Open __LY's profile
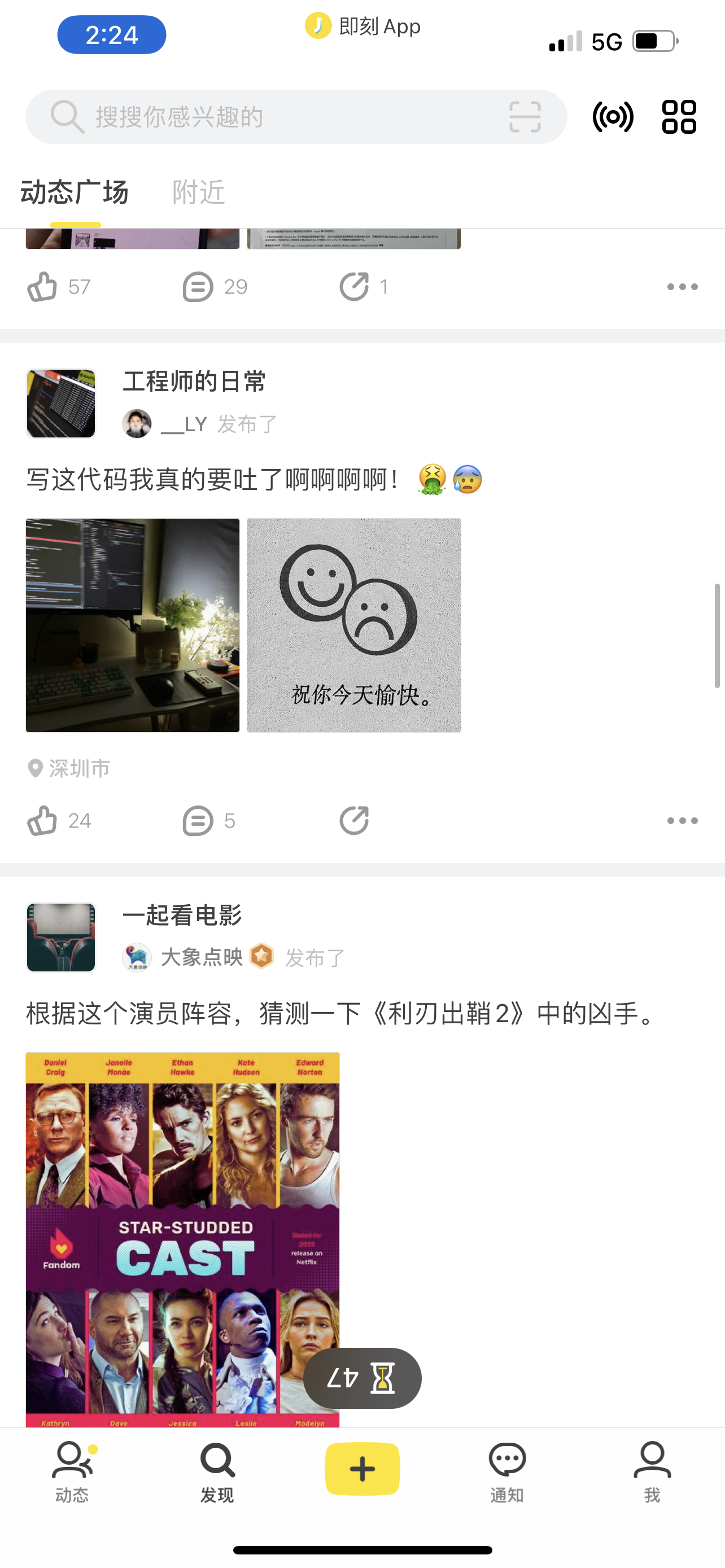Screen dimensions: 725x1568 pyautogui.click(x=184, y=424)
